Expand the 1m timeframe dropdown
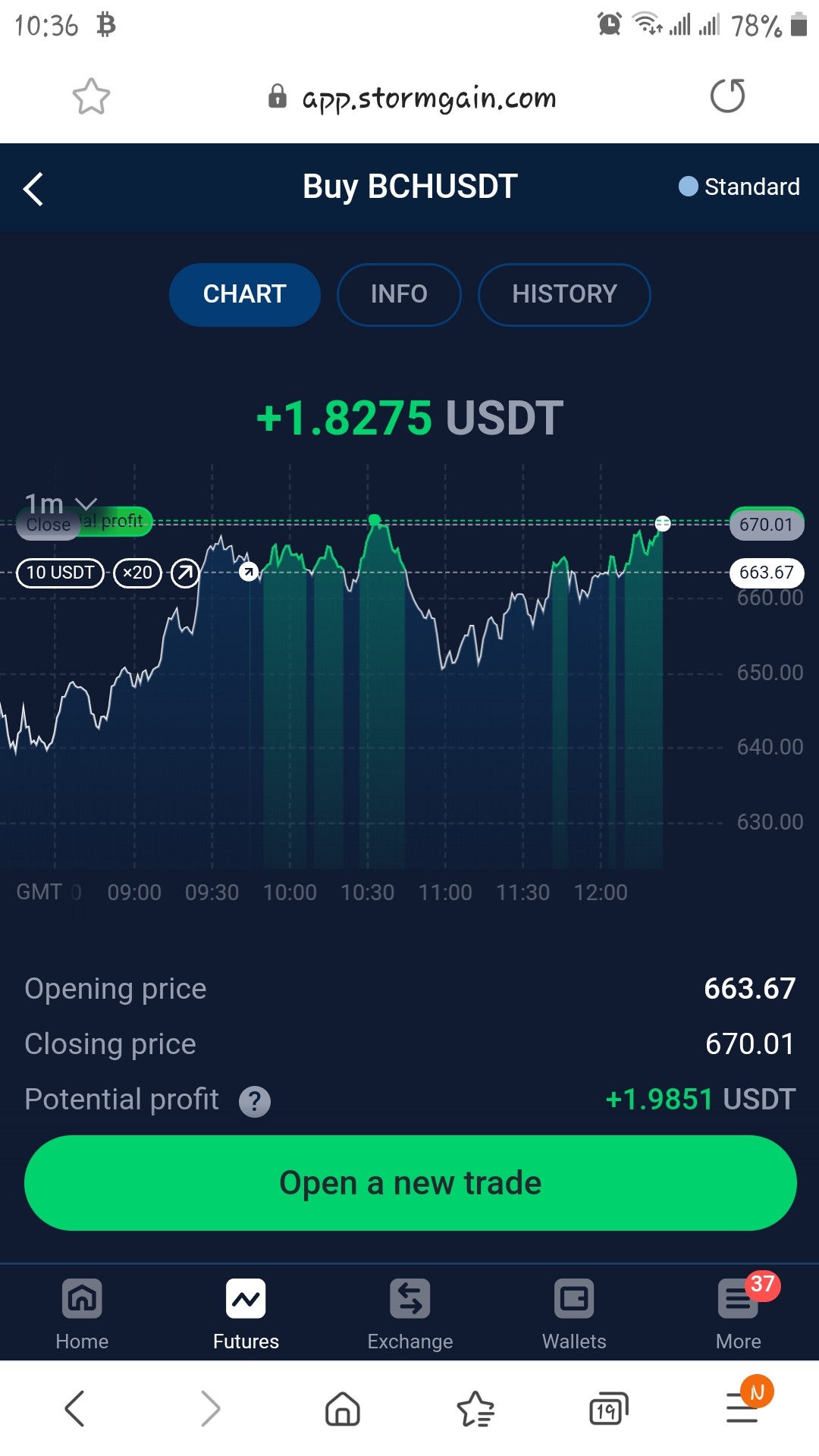Image resolution: width=819 pixels, height=1456 pixels. tap(61, 503)
